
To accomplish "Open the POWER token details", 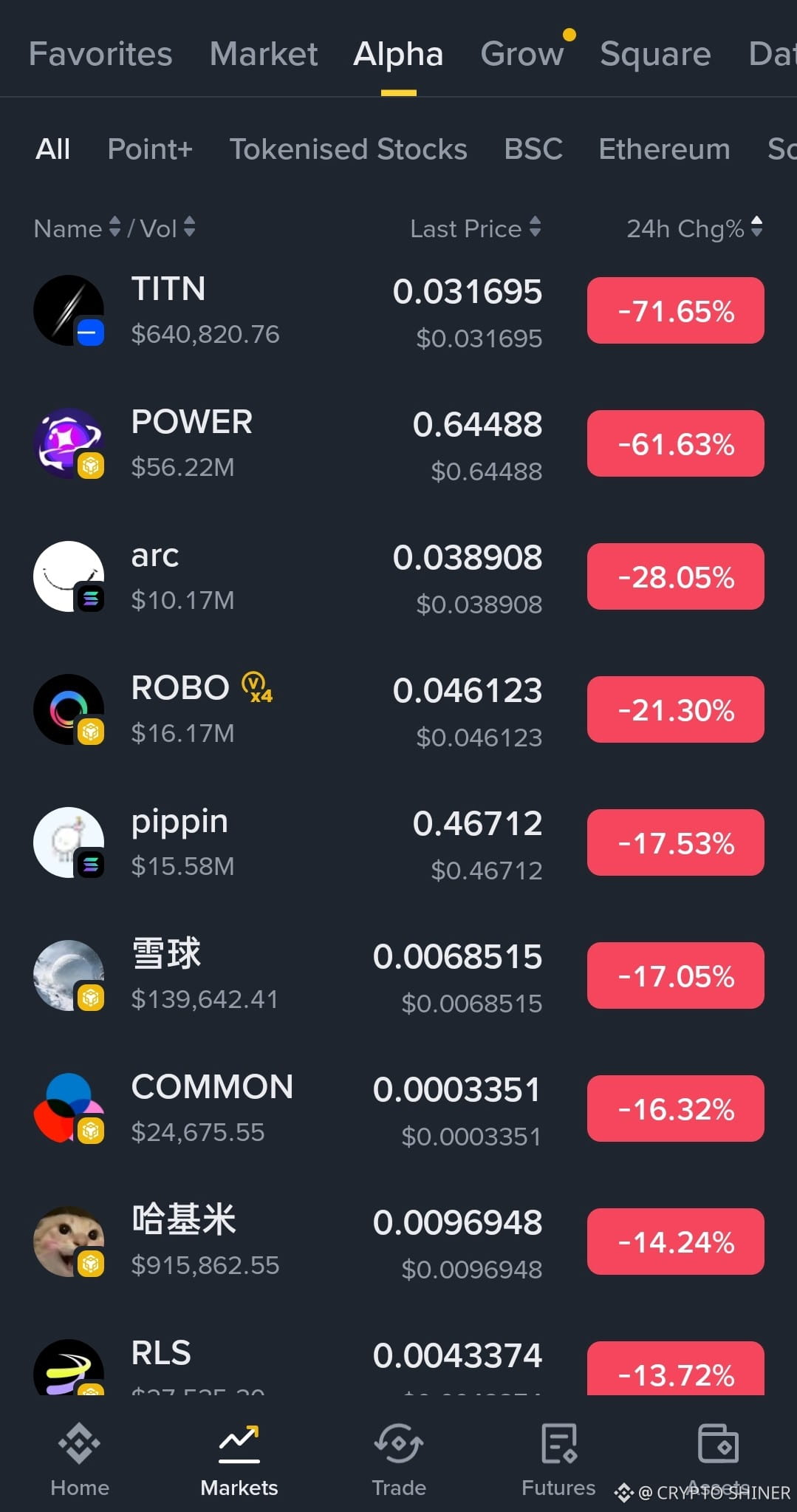I will 399,443.
